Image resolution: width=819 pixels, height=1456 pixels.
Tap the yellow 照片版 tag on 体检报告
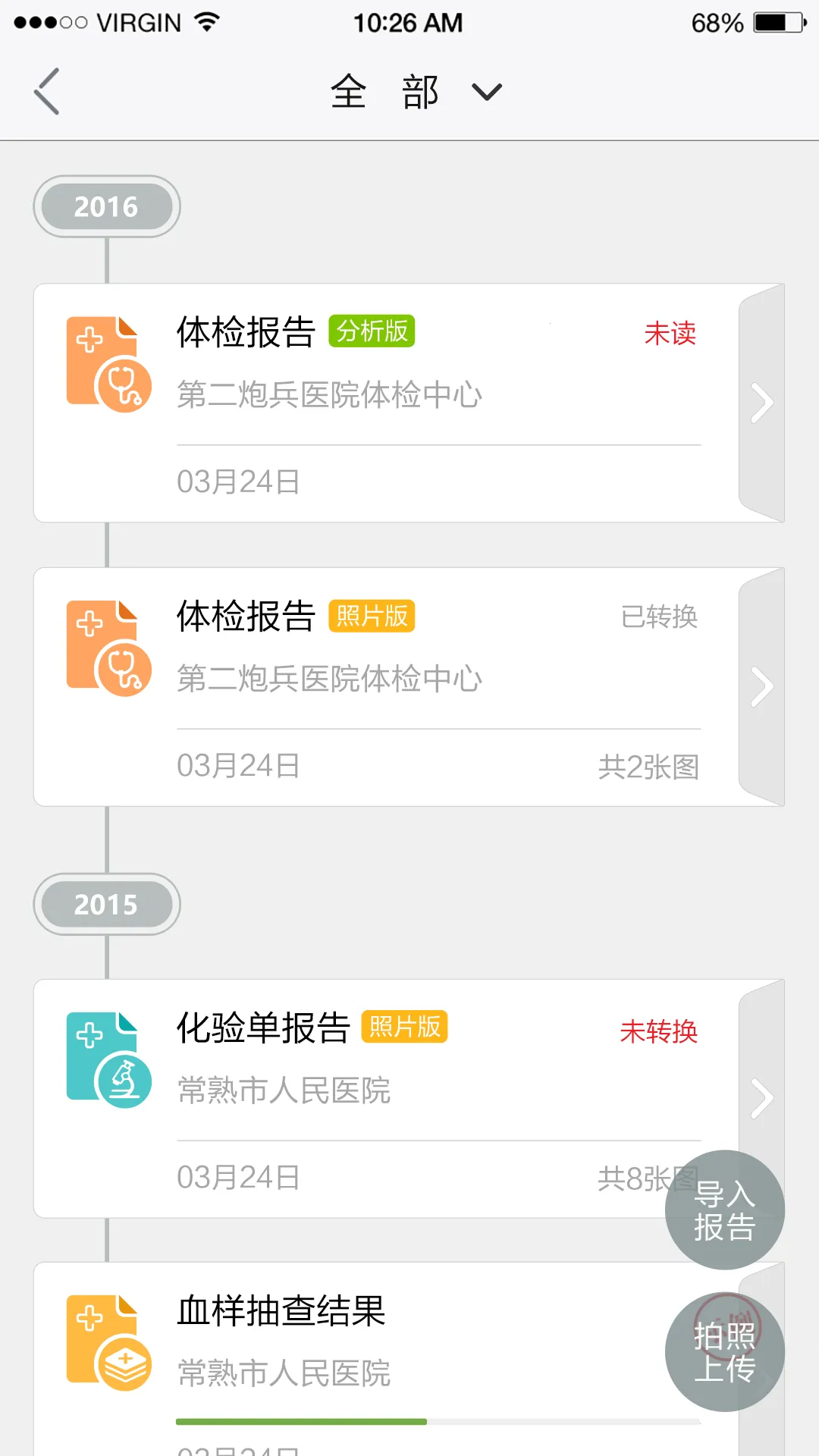[x=372, y=617]
